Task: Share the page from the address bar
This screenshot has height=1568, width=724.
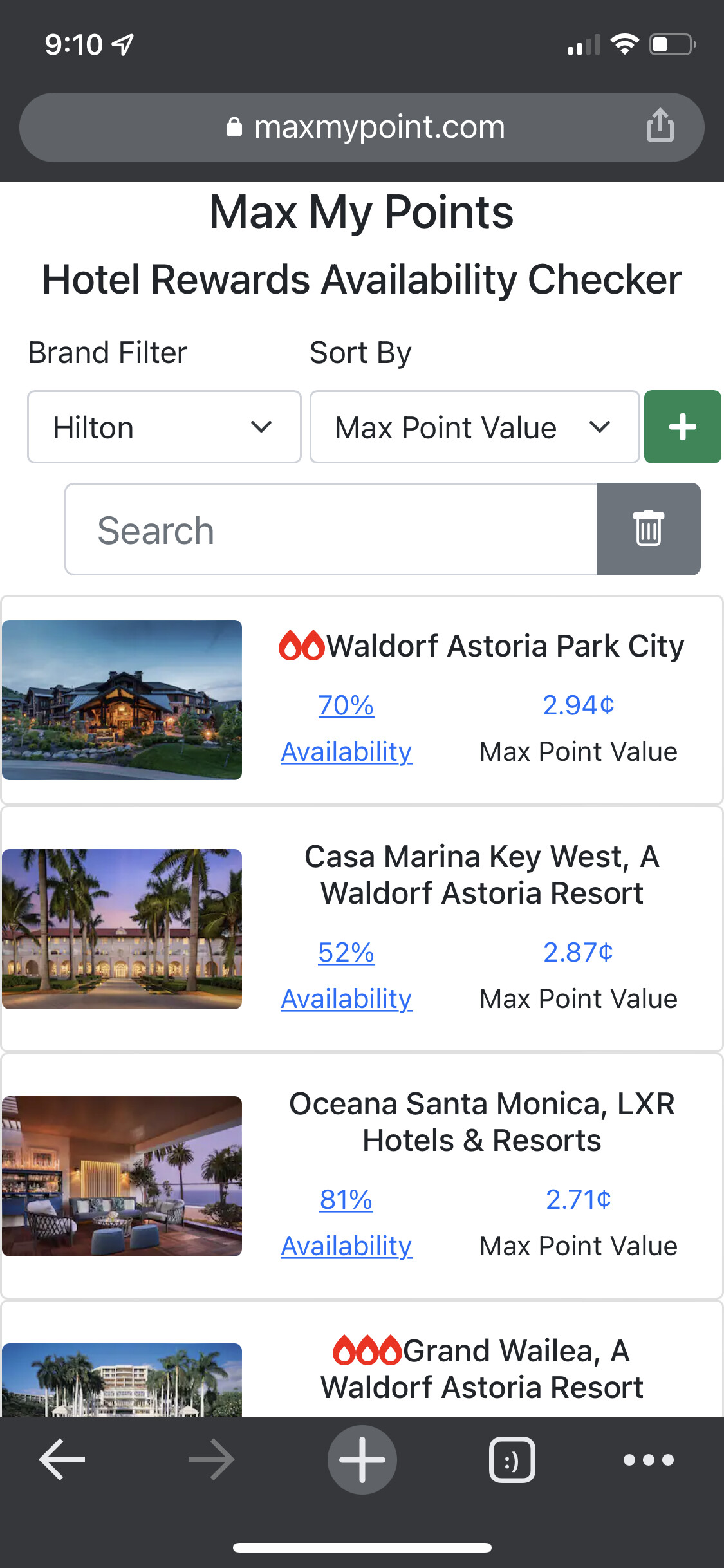Action: point(660,126)
